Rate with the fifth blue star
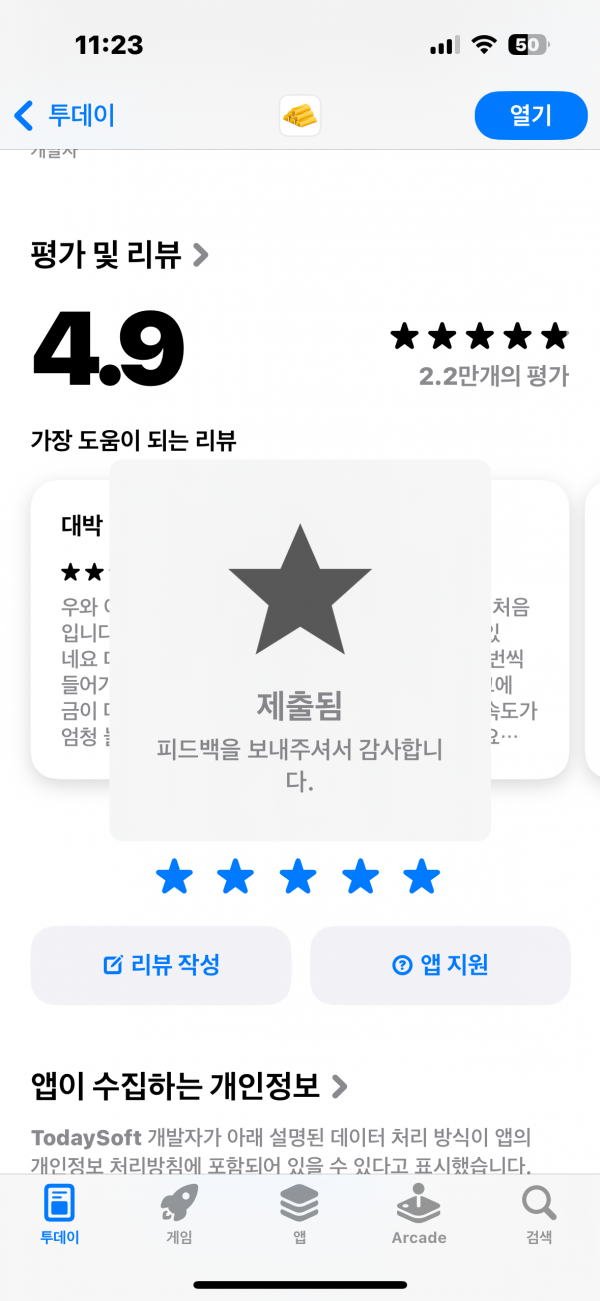The height and width of the screenshot is (1301, 600). click(422, 877)
